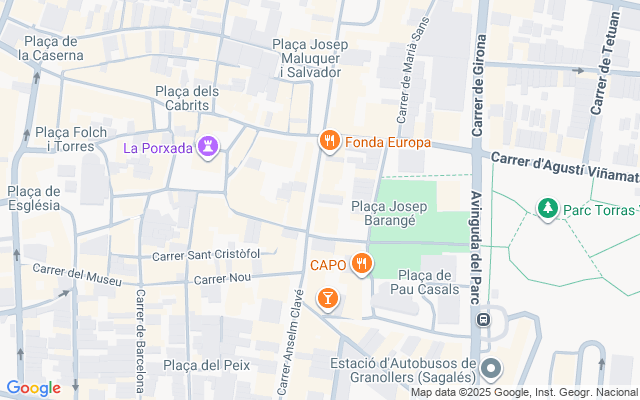640x400 pixels.
Task: Open the Parc Torras park marker
Action: [548, 209]
